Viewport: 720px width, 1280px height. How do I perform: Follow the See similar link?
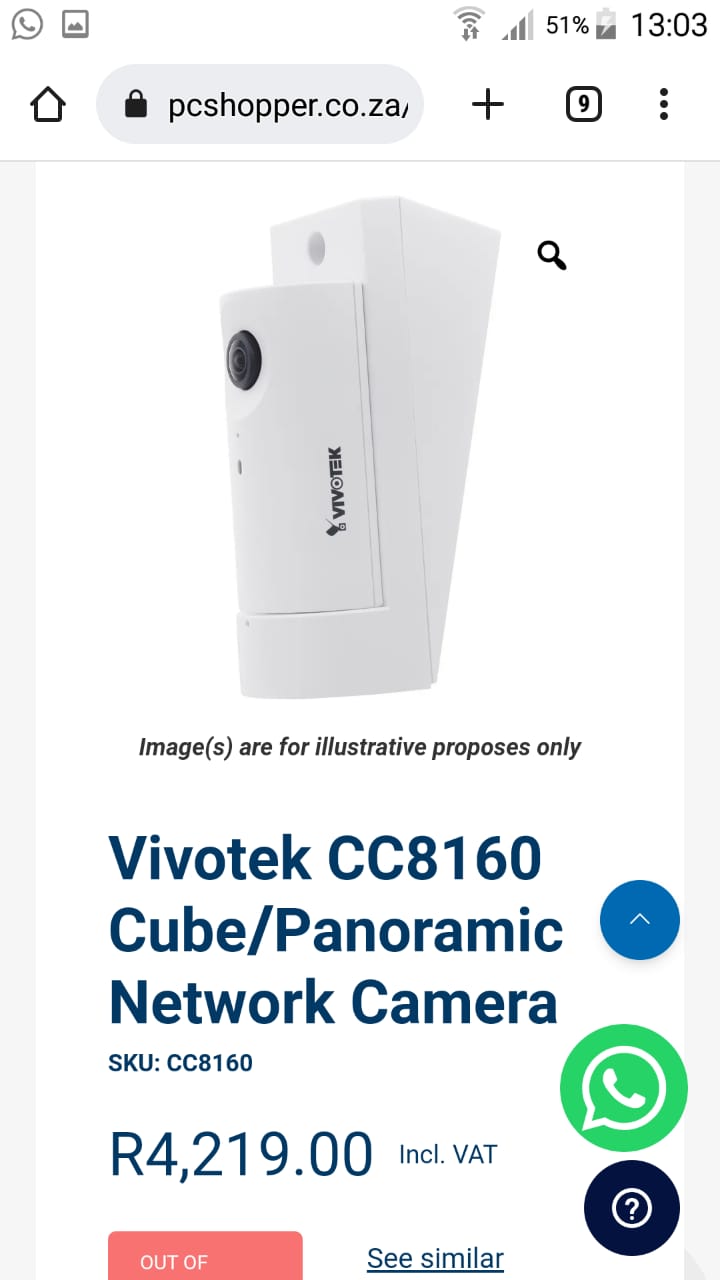[435, 1258]
